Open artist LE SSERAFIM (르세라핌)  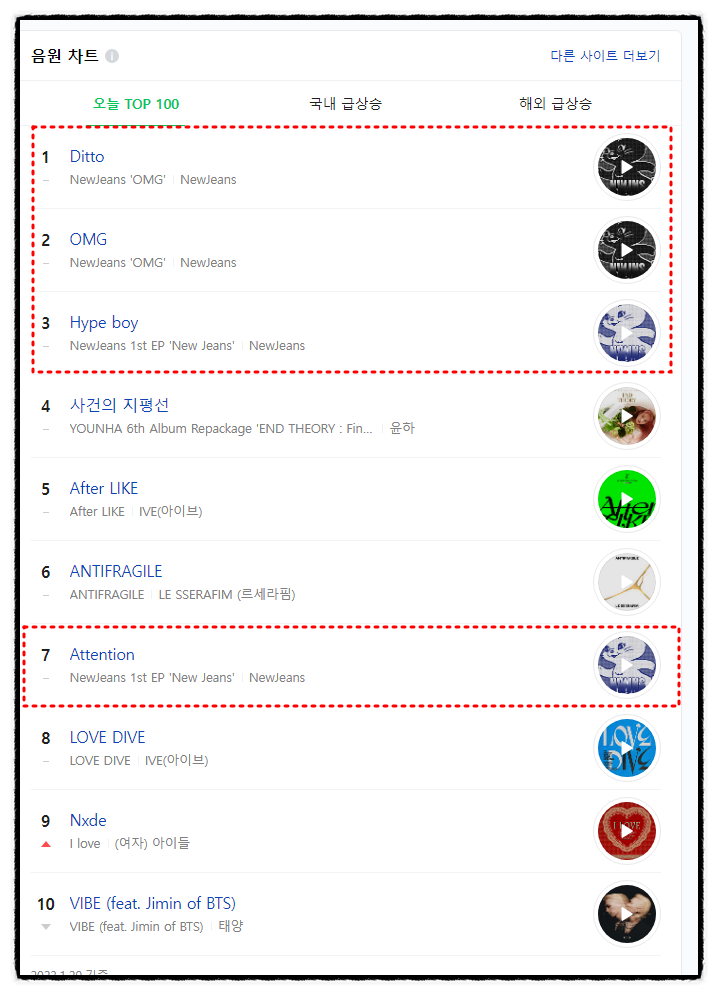(x=227, y=594)
